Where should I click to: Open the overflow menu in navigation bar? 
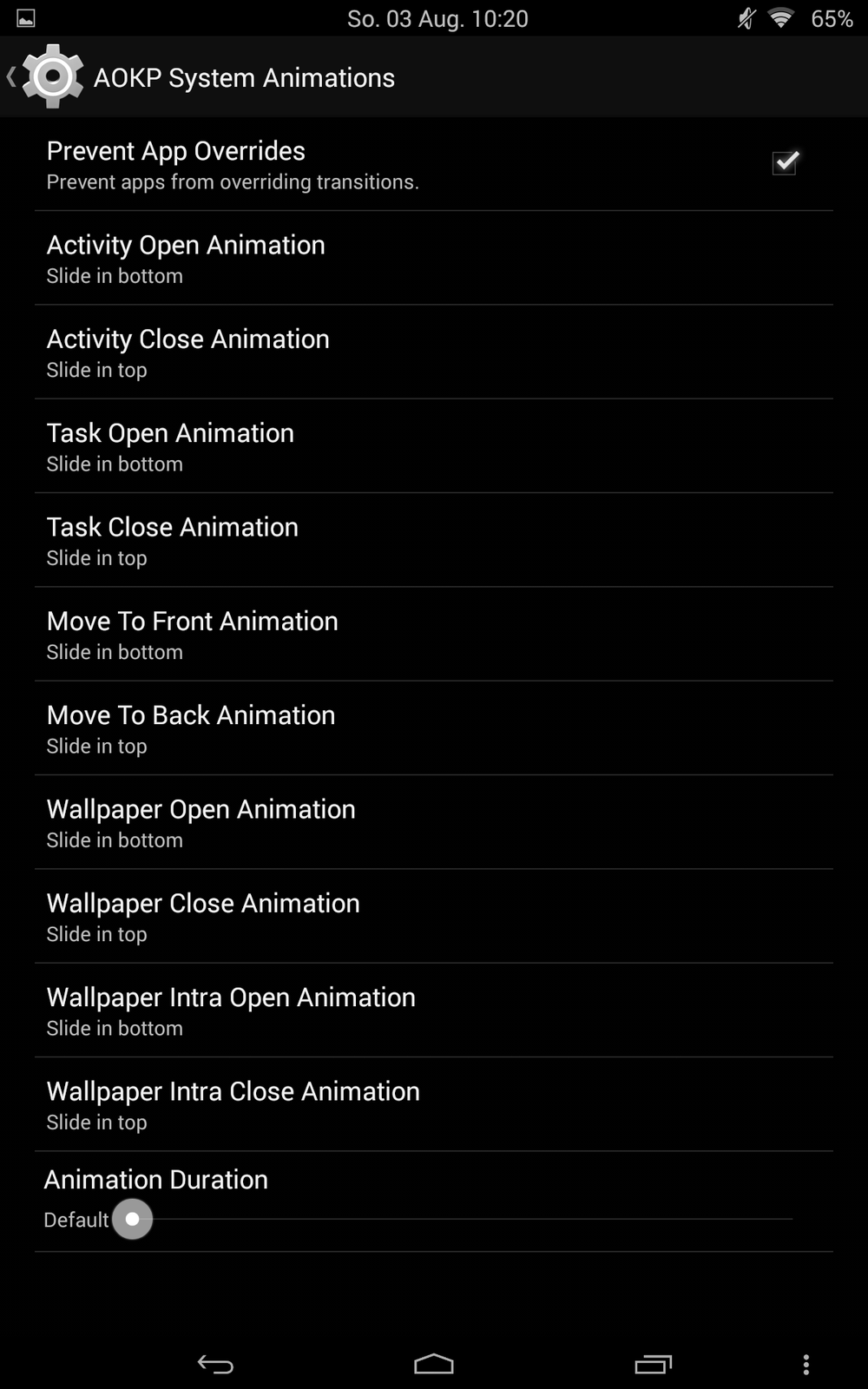pos(806,1365)
